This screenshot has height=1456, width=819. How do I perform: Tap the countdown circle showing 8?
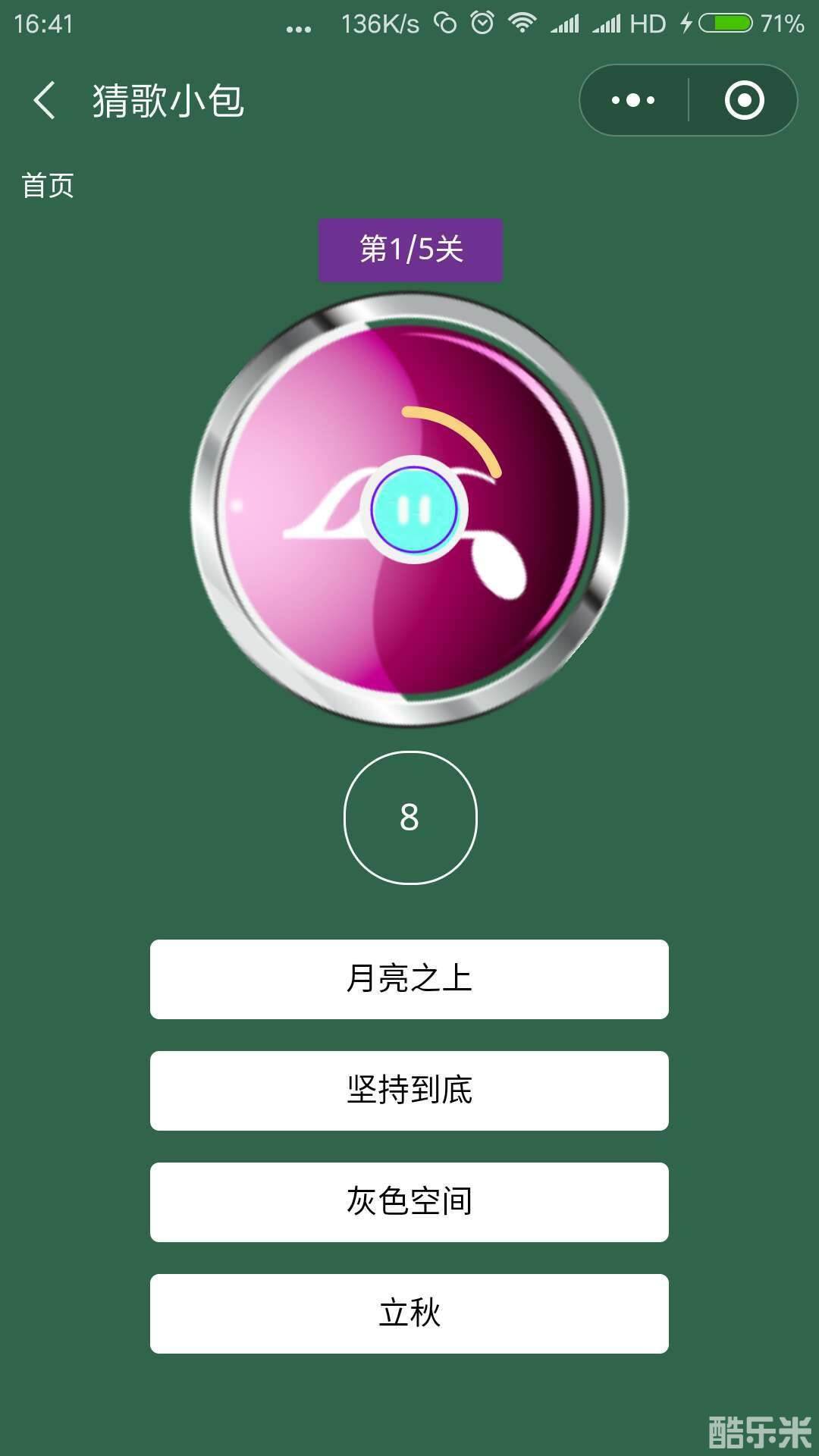(x=409, y=819)
